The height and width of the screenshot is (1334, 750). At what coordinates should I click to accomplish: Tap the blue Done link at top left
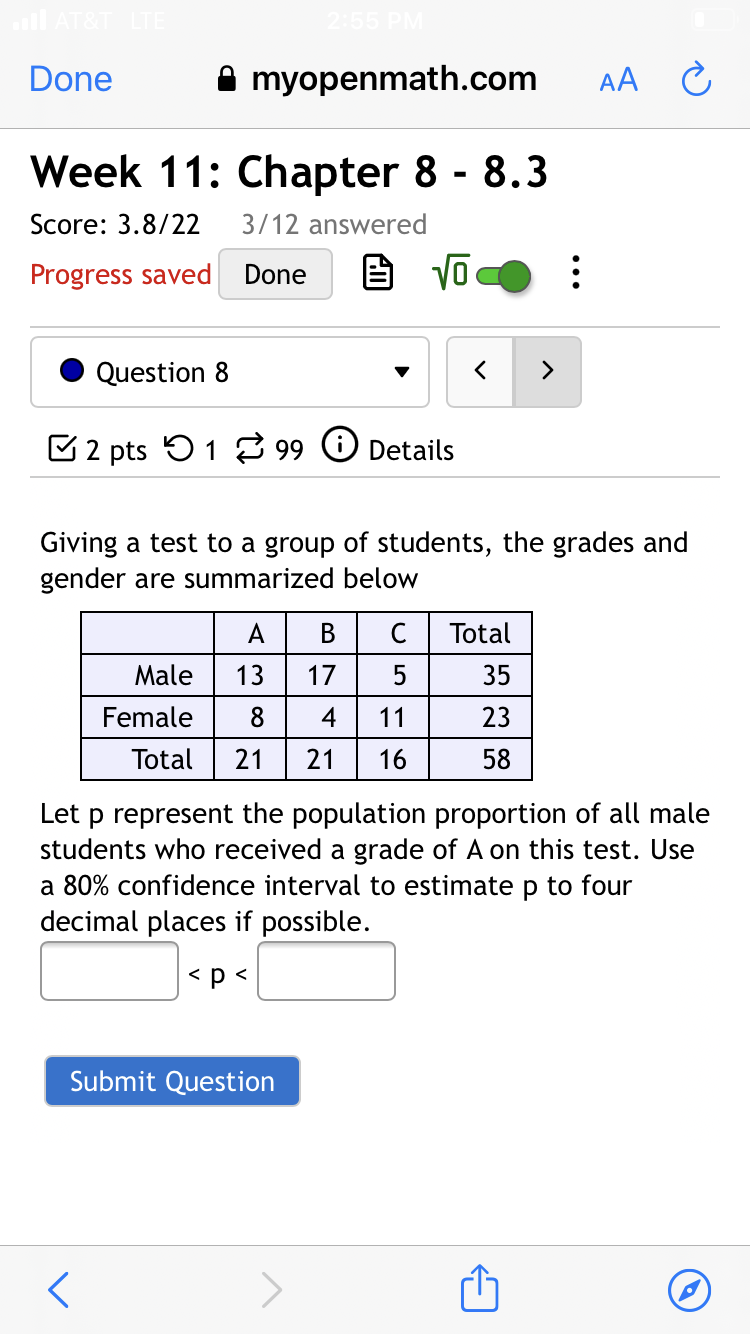[70, 79]
